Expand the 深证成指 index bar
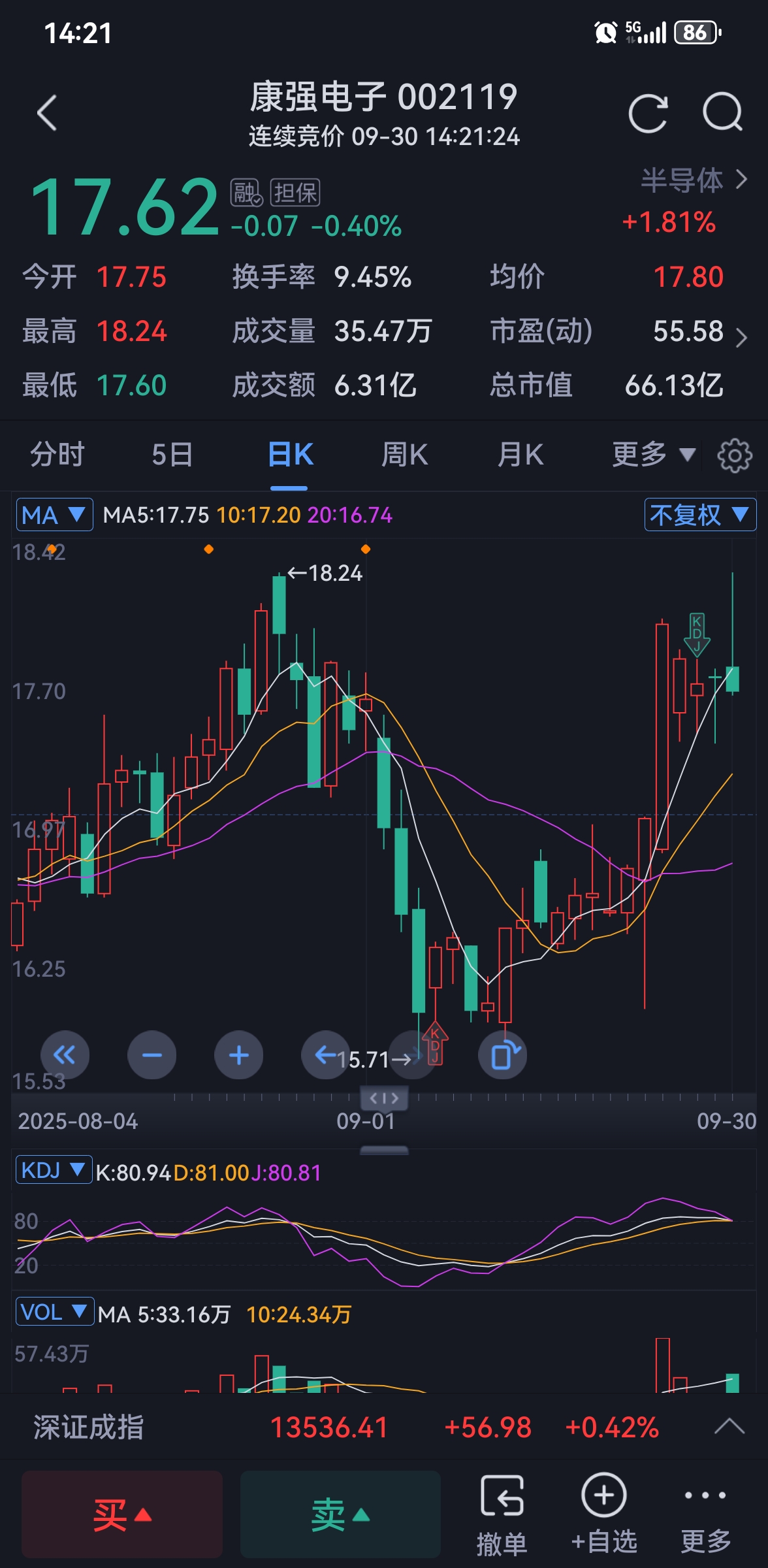Screen dimensions: 768x1568 point(729,1427)
